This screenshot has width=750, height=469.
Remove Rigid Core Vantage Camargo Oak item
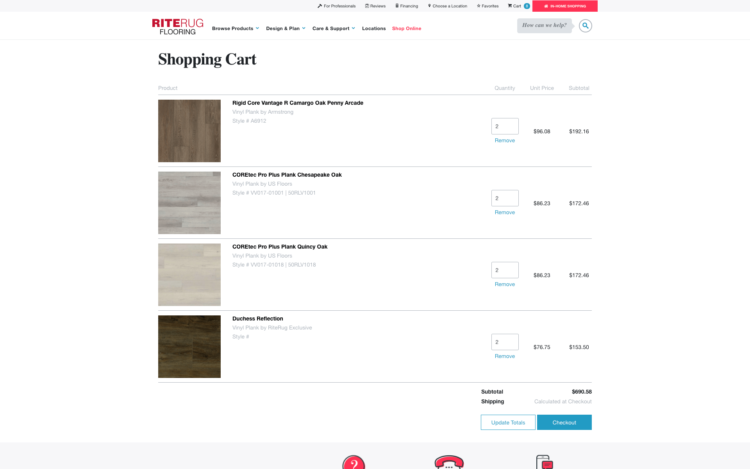(x=505, y=140)
